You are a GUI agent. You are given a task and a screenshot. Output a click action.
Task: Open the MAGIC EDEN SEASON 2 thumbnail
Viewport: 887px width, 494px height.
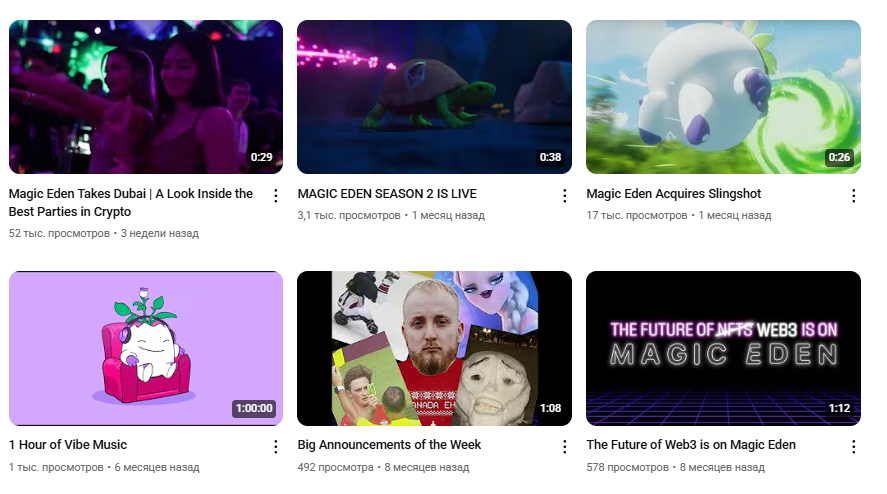coord(434,97)
